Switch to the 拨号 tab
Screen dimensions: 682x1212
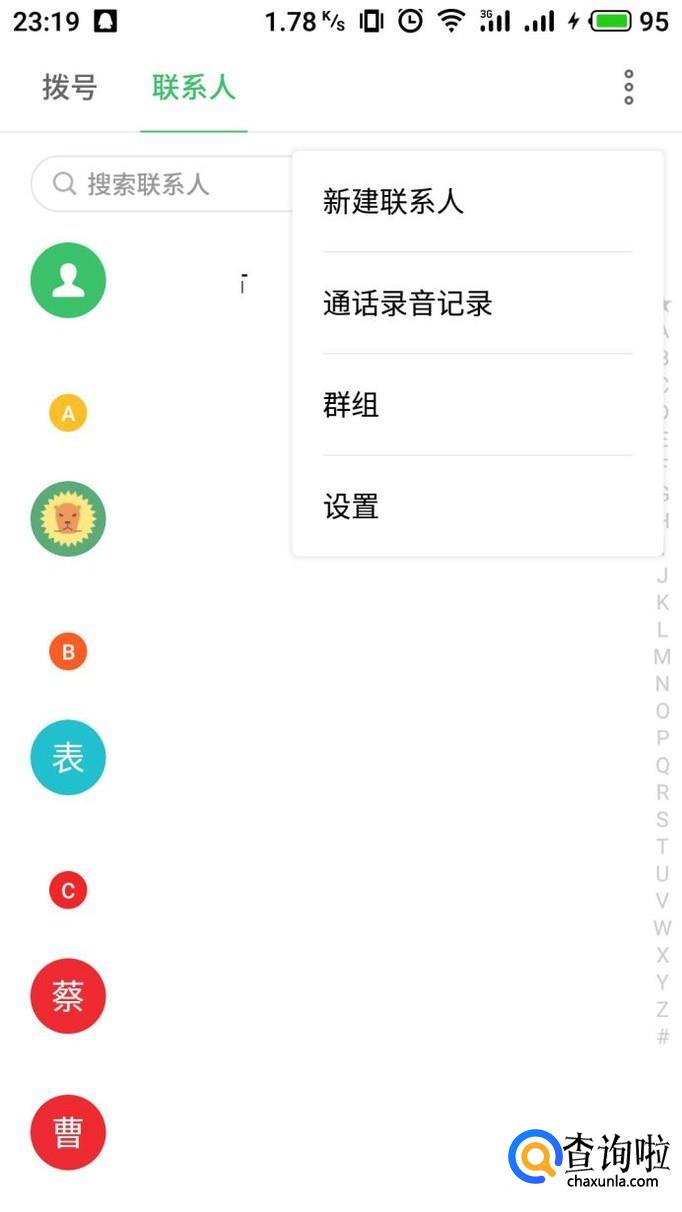coord(69,88)
